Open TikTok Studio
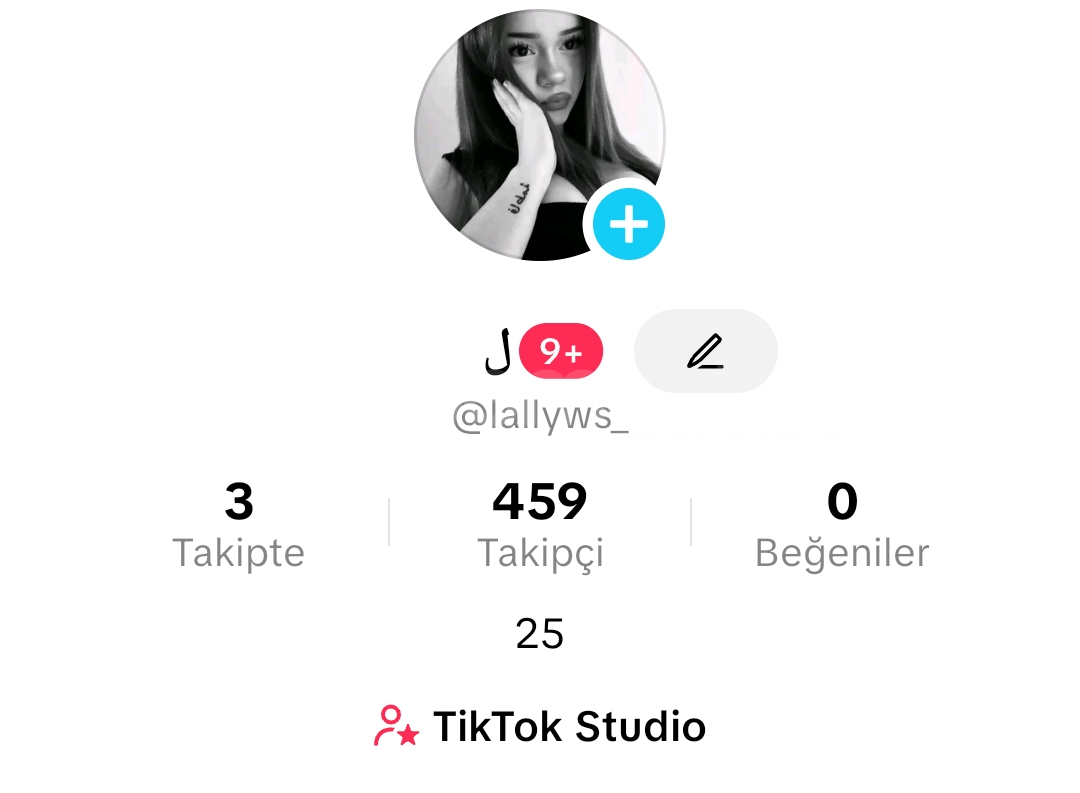 [540, 727]
